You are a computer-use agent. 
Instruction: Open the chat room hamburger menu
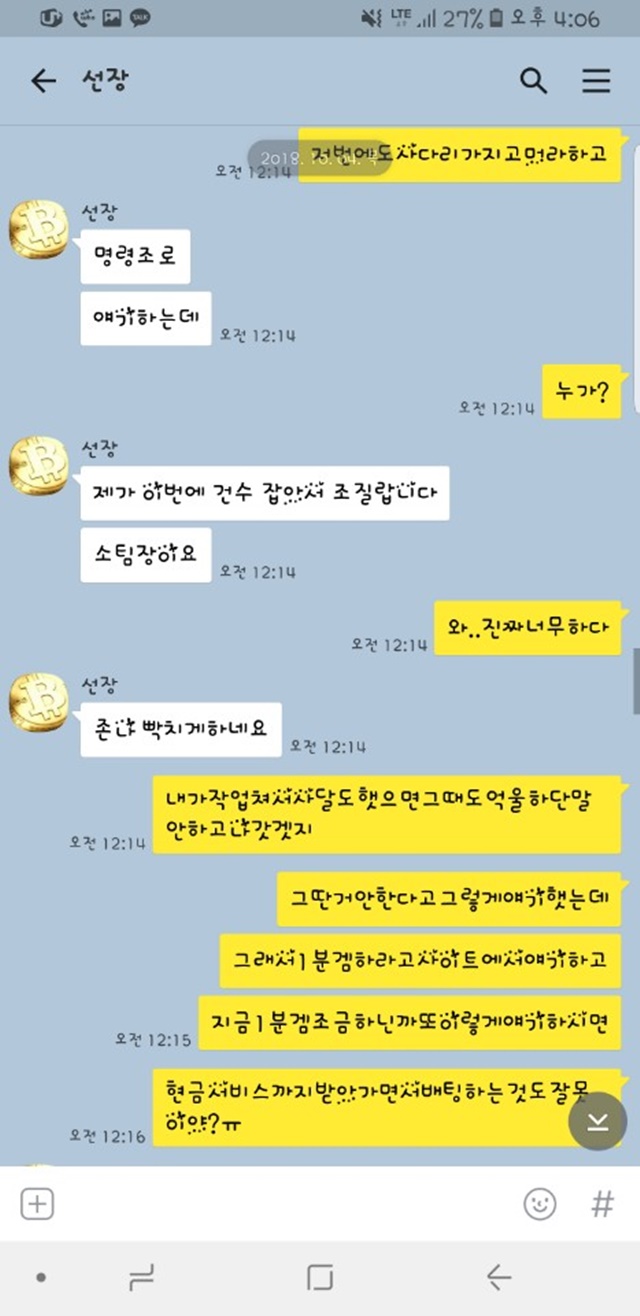pos(597,81)
